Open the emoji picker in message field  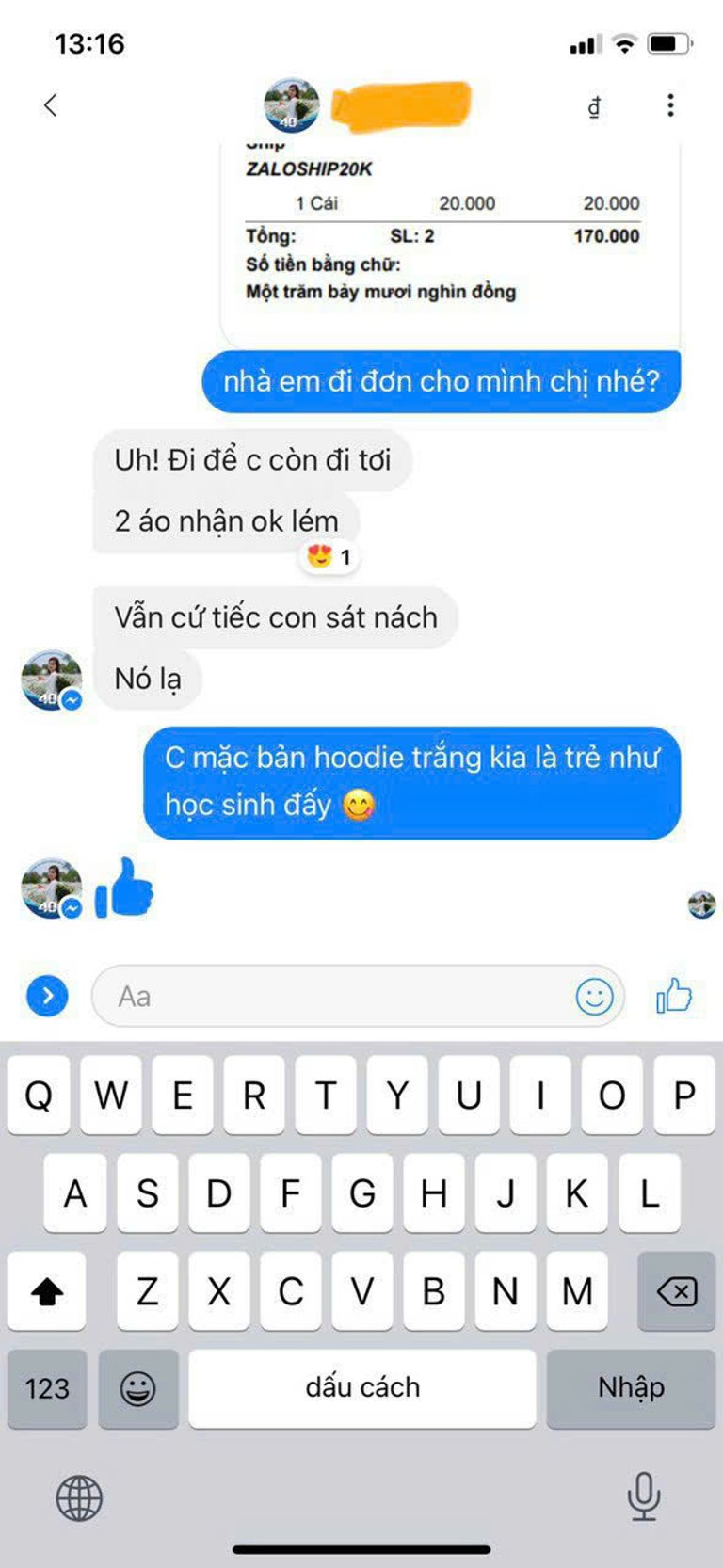tap(594, 996)
